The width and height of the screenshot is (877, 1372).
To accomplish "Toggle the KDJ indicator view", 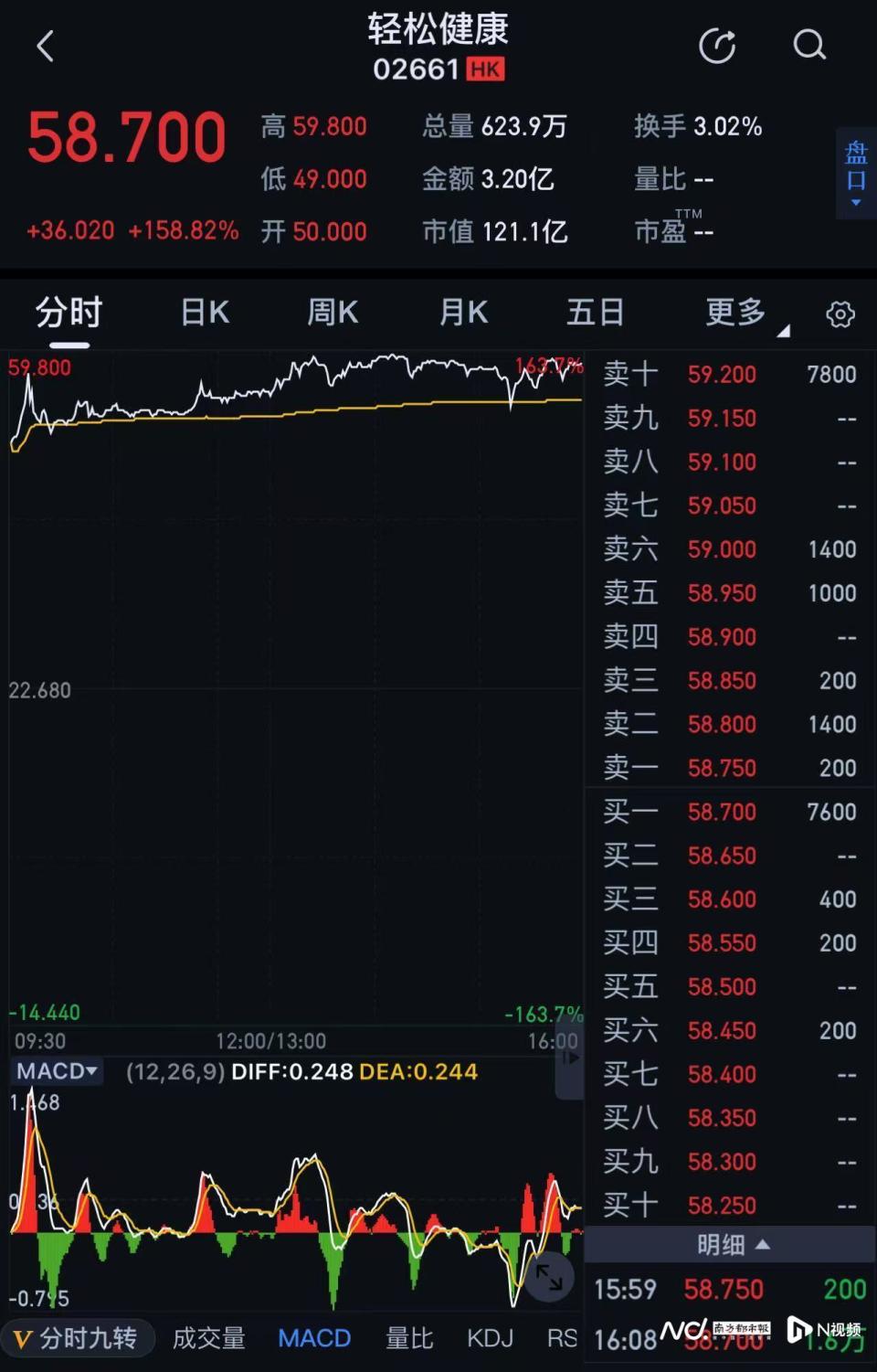I will click(x=490, y=1337).
